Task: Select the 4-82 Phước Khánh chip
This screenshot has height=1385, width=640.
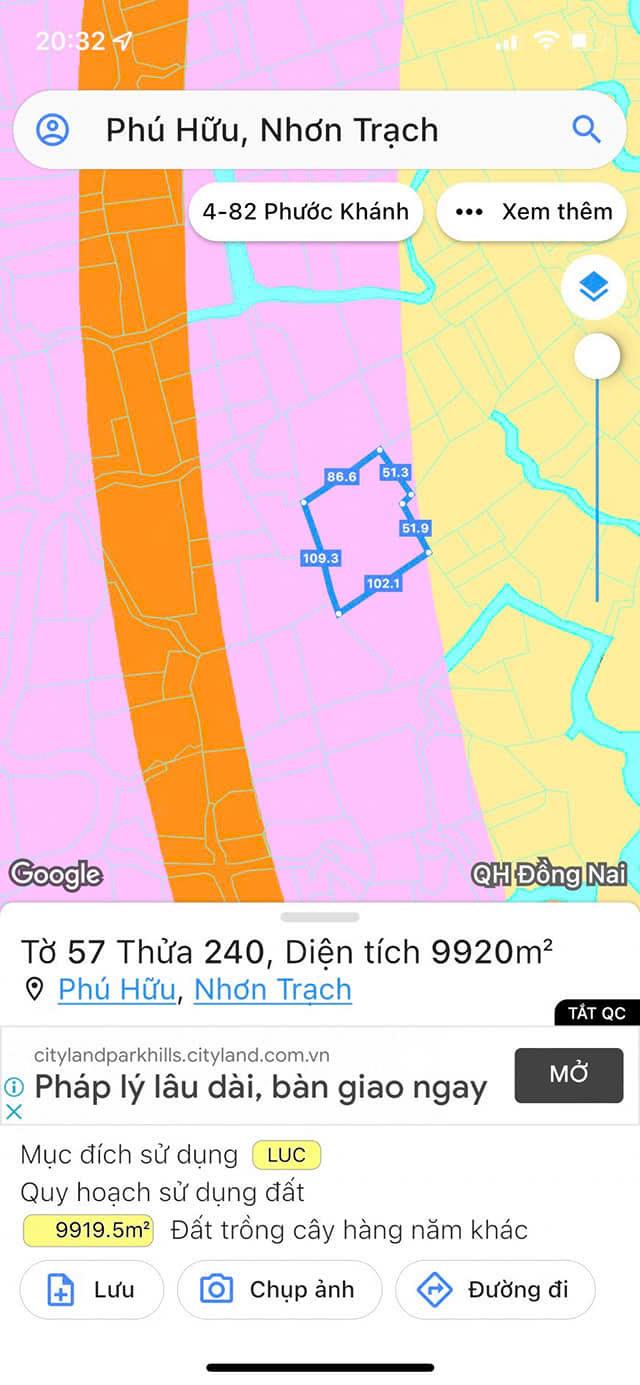Action: (305, 212)
